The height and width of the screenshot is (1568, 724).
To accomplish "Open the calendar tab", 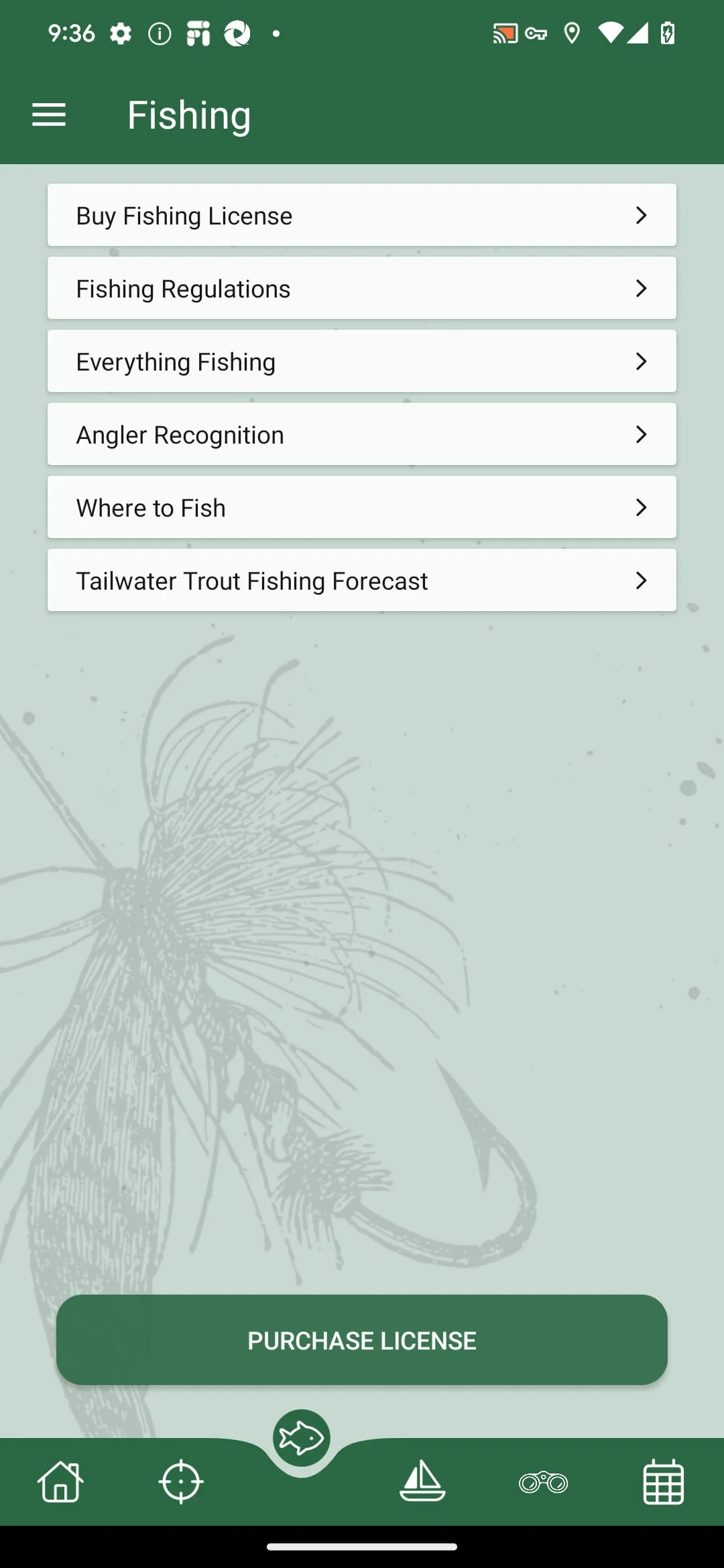I will 663,1482.
